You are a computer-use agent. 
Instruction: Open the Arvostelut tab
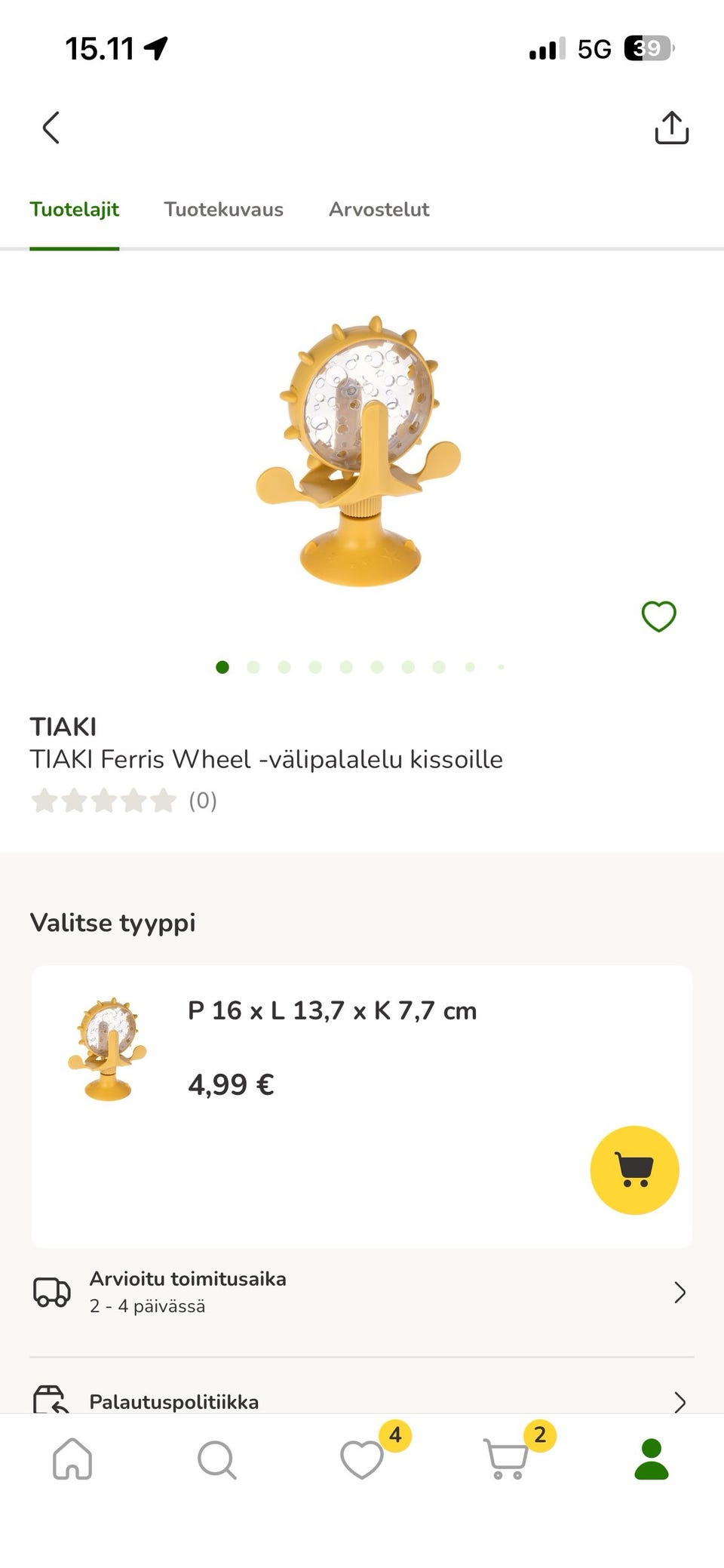[x=379, y=209]
